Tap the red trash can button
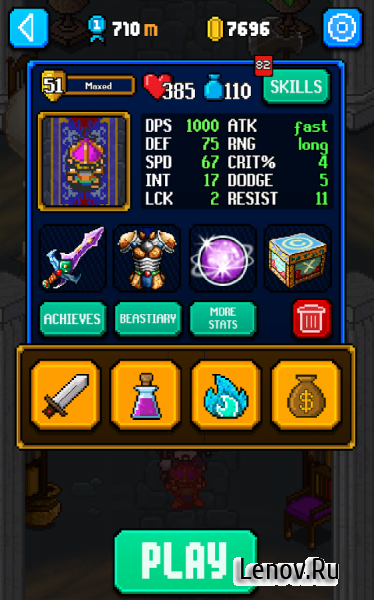The height and width of the screenshot is (600, 374). 312,319
